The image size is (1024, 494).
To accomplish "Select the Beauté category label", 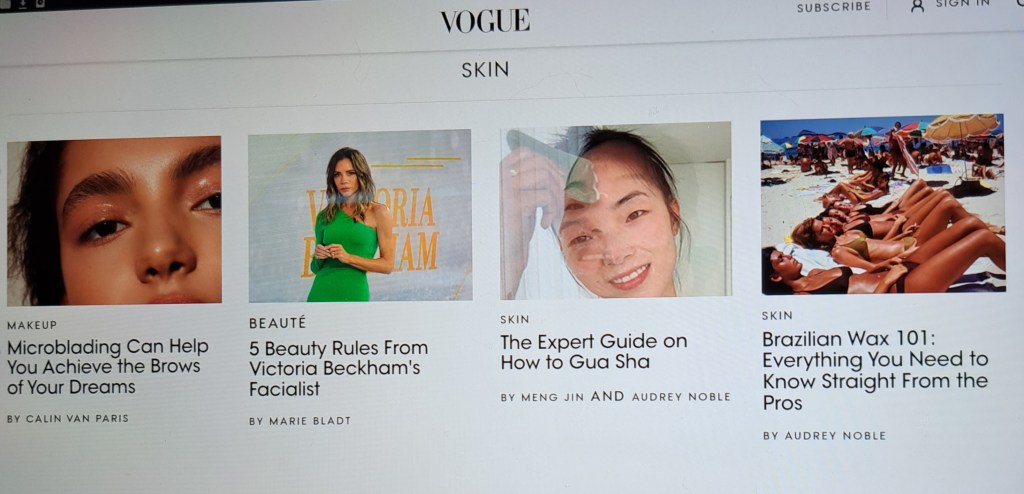I will pos(277,323).
